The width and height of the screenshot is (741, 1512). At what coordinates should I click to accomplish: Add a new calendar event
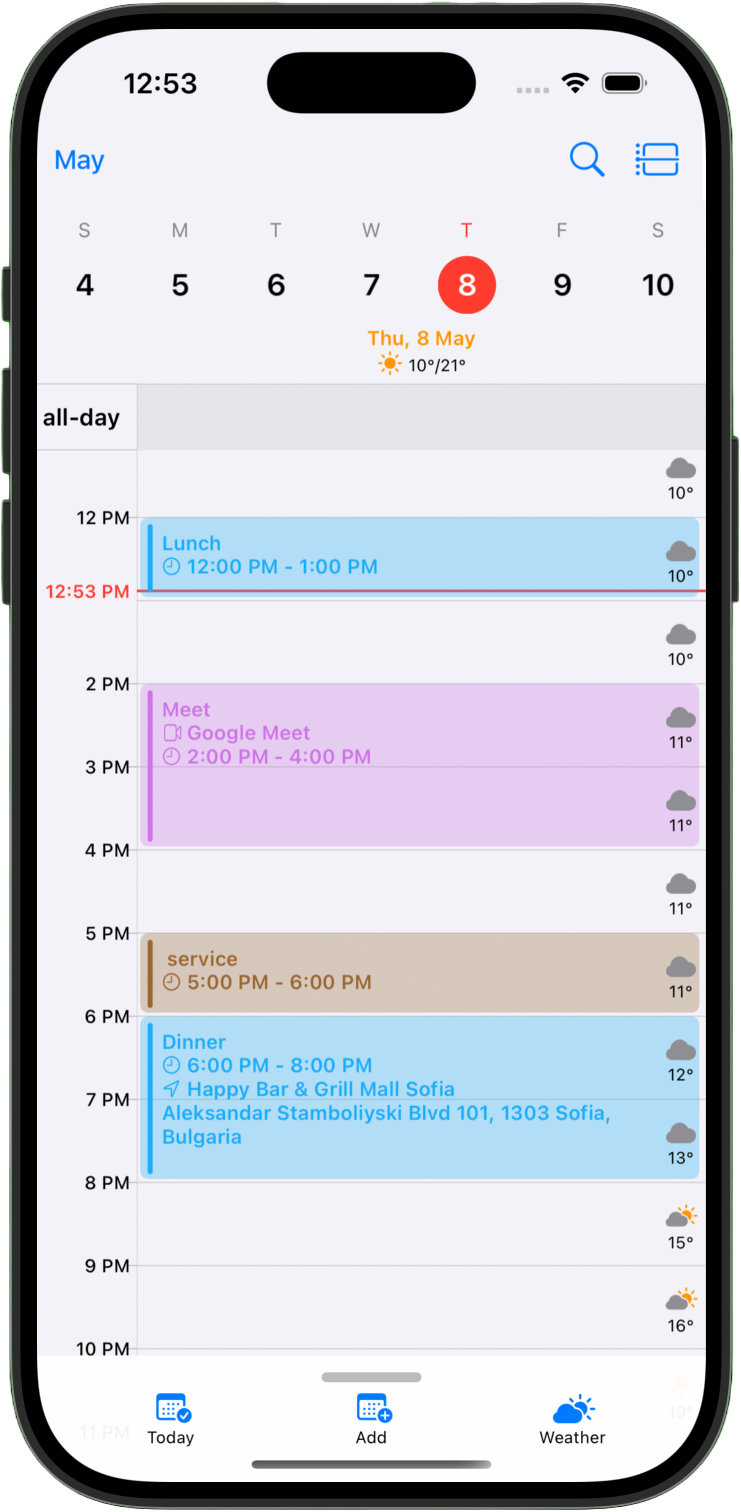click(372, 1419)
